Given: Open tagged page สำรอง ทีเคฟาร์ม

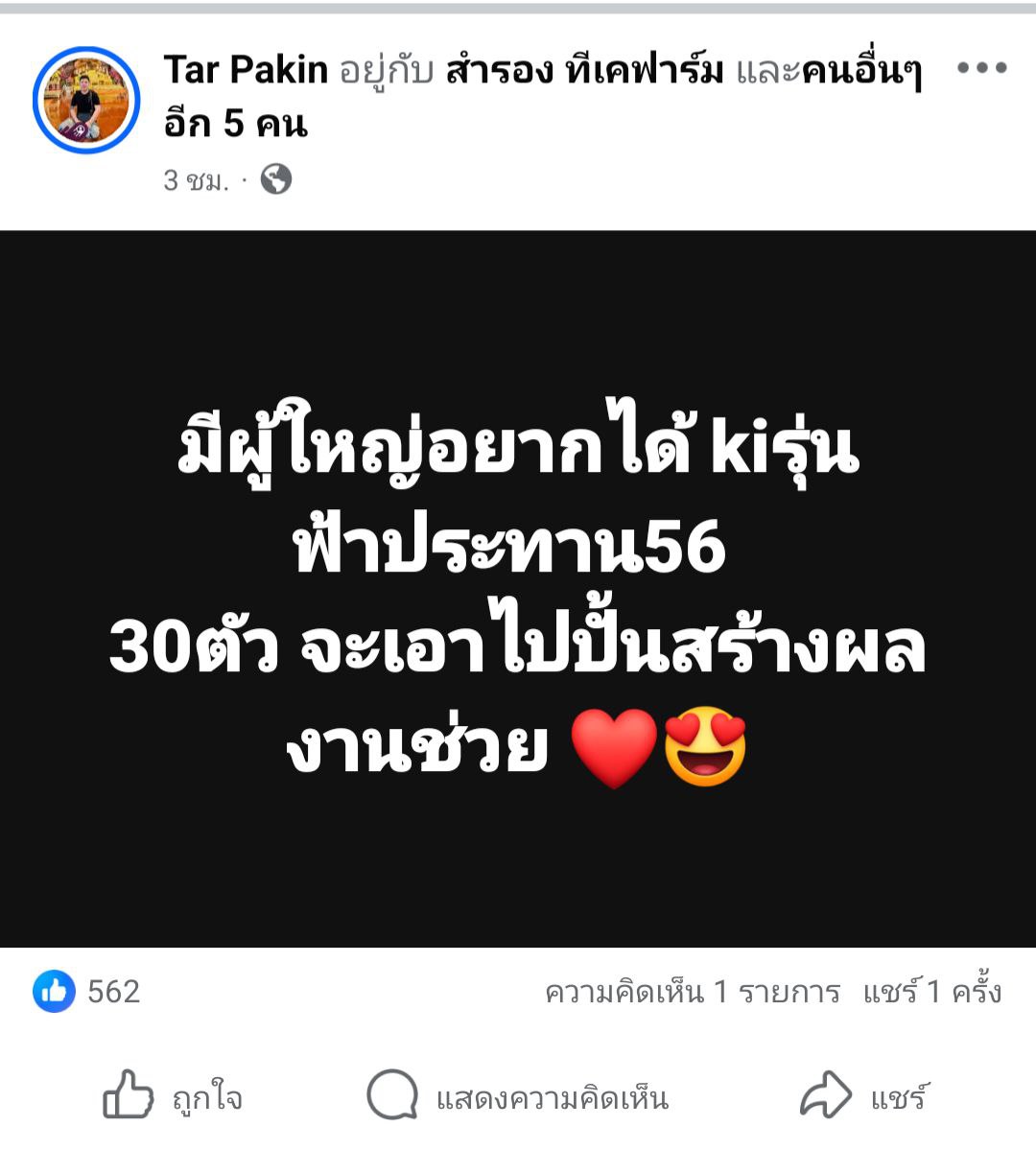Looking at the screenshot, I should pos(584,70).
